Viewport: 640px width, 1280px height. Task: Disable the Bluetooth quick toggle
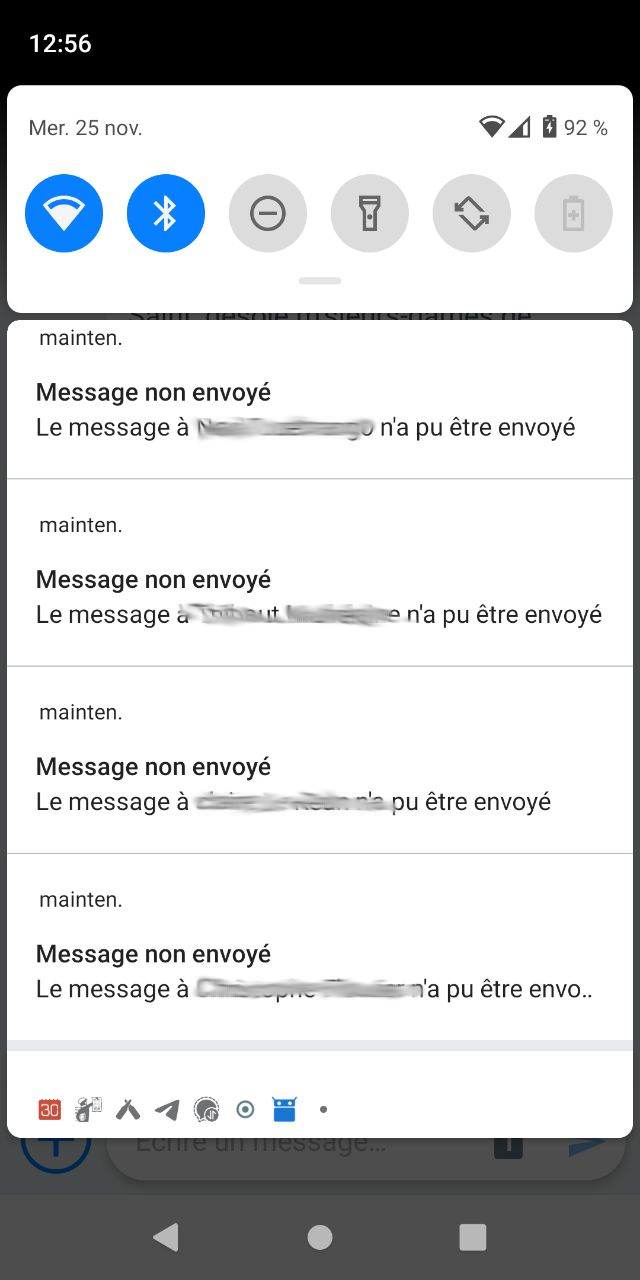coord(166,213)
